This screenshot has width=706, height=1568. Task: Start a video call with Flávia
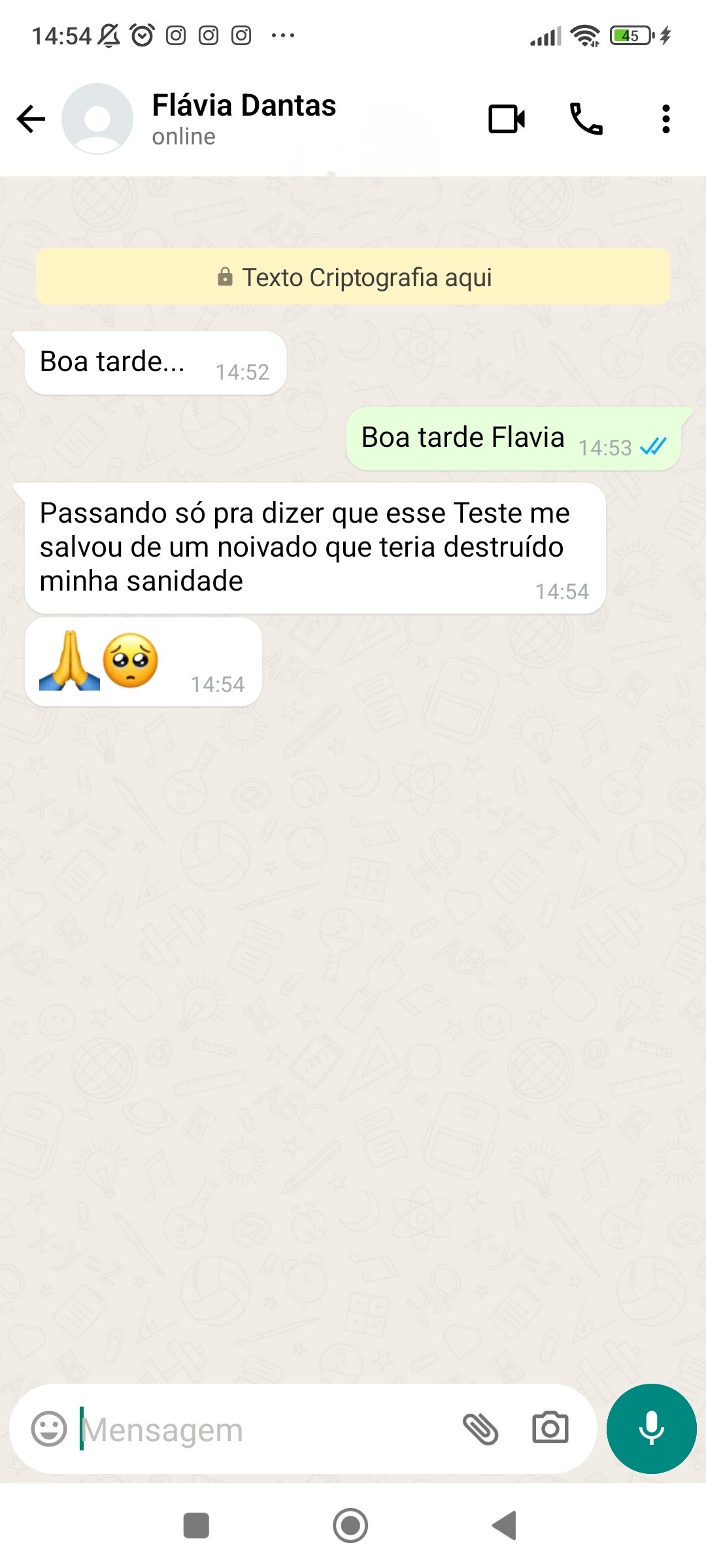point(507,119)
